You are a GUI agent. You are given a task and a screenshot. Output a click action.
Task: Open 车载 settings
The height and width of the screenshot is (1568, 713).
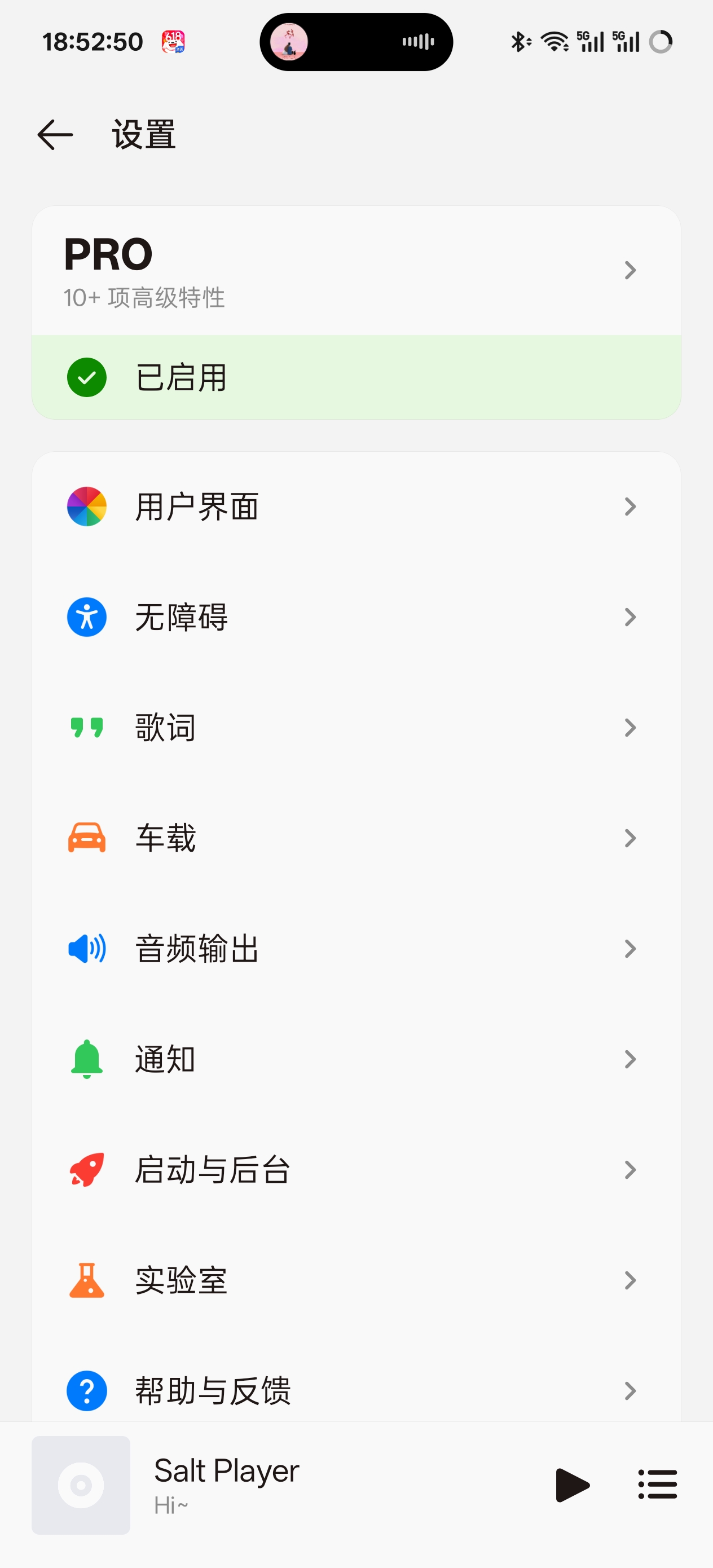[x=356, y=838]
